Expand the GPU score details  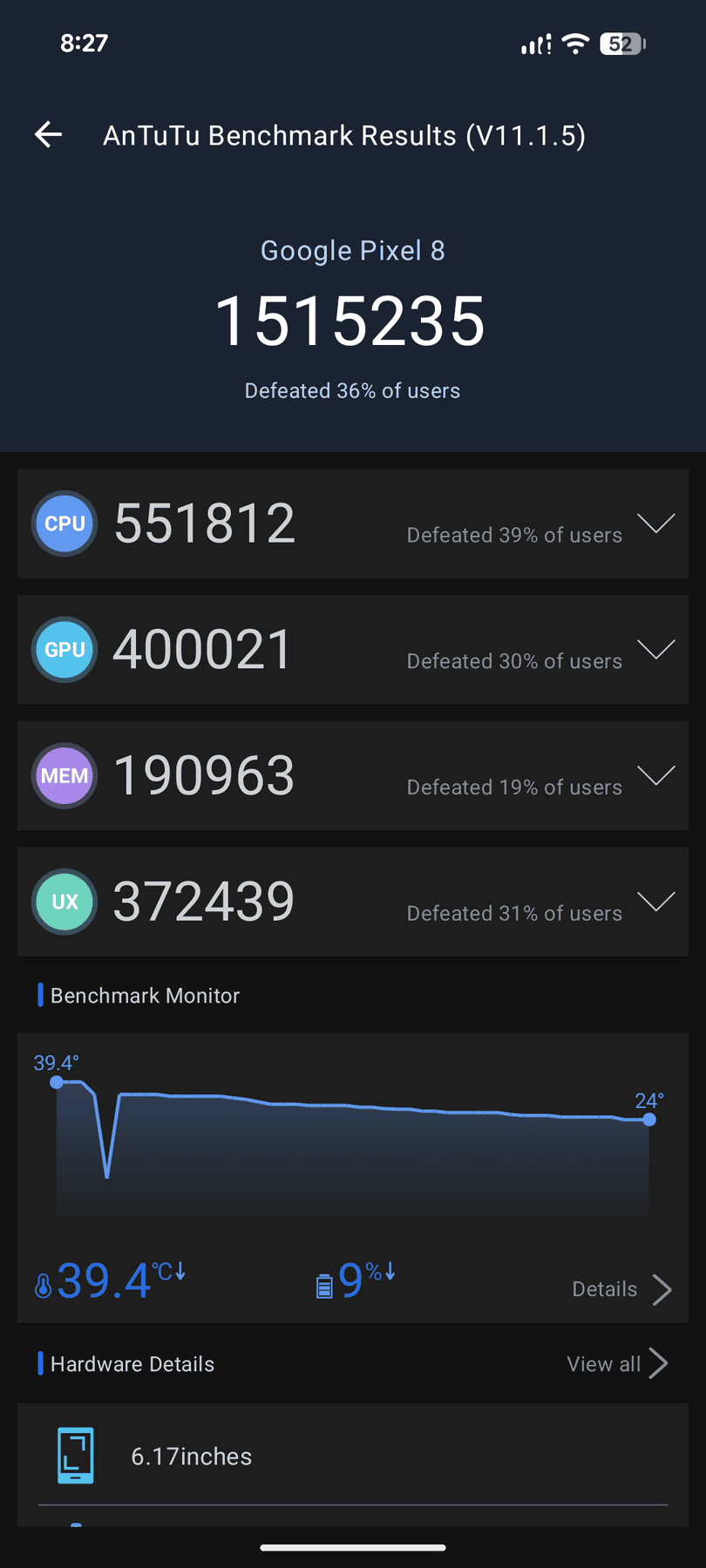[x=655, y=650]
